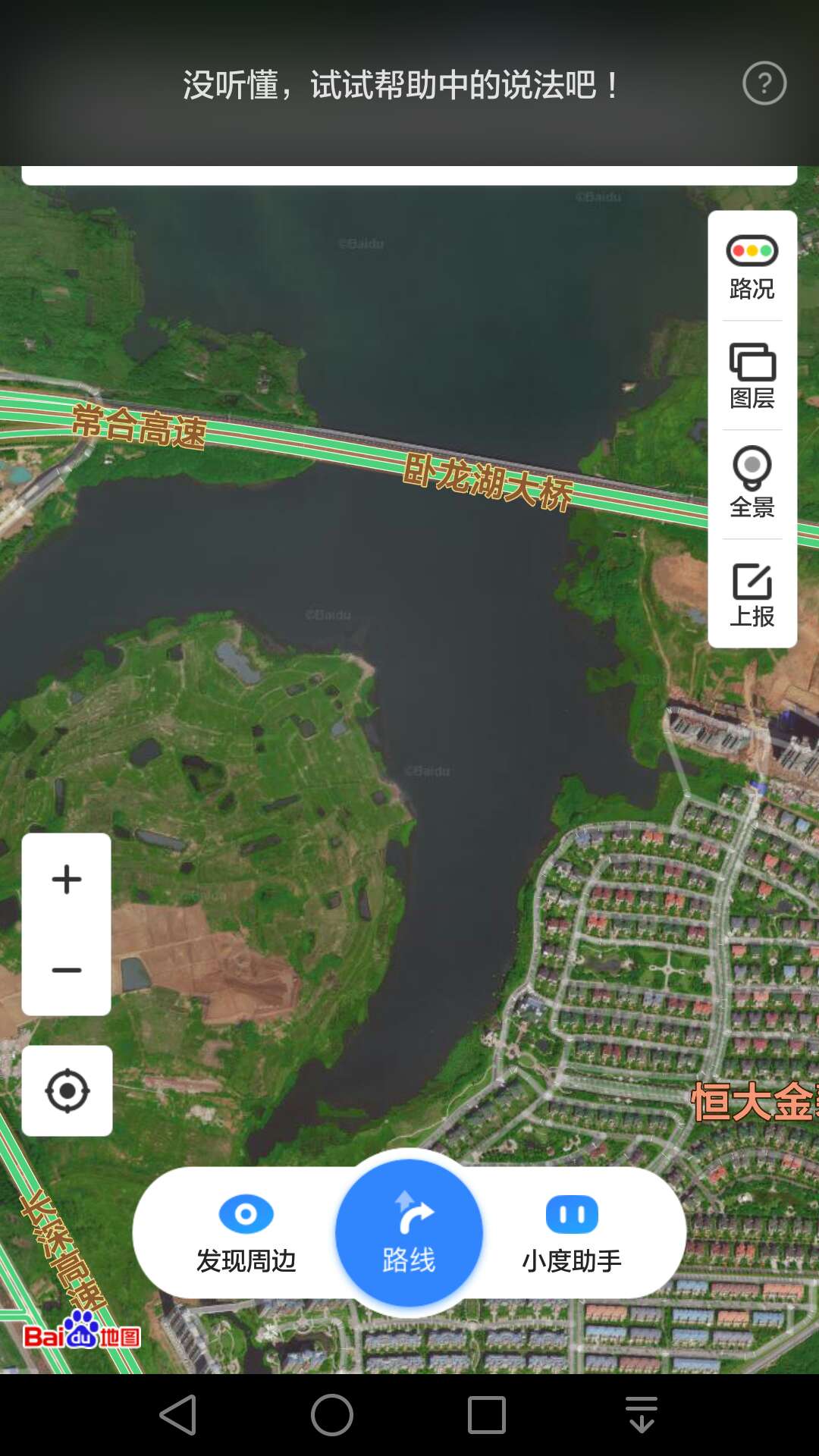819x1456 pixels.
Task: Tap 上报 to report an issue
Action: [752, 595]
